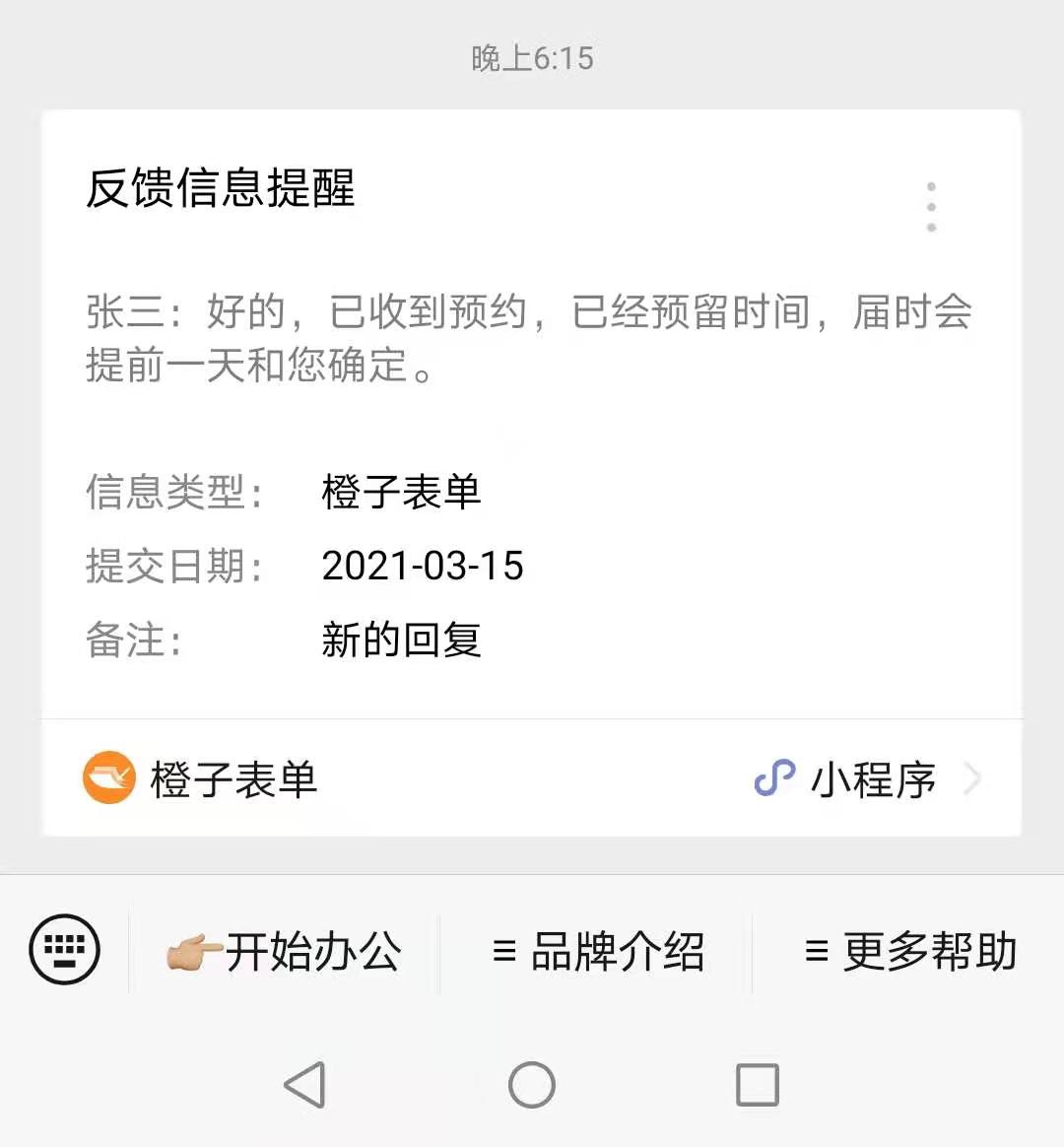Open the 橙子表单 mini program link
This screenshot has height=1147, width=1064.
(532, 779)
